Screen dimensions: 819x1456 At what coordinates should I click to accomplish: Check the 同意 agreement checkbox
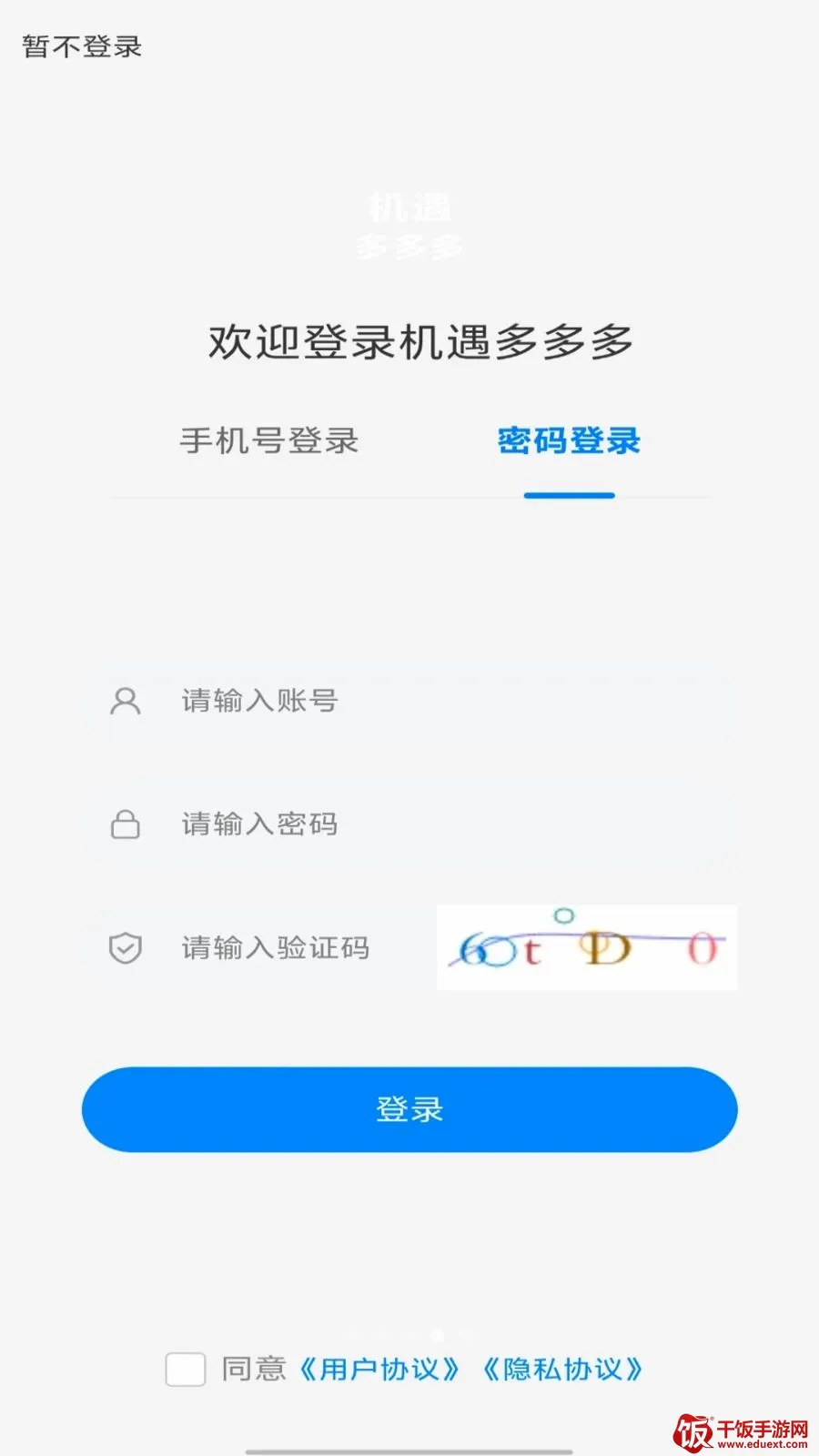point(186,1369)
